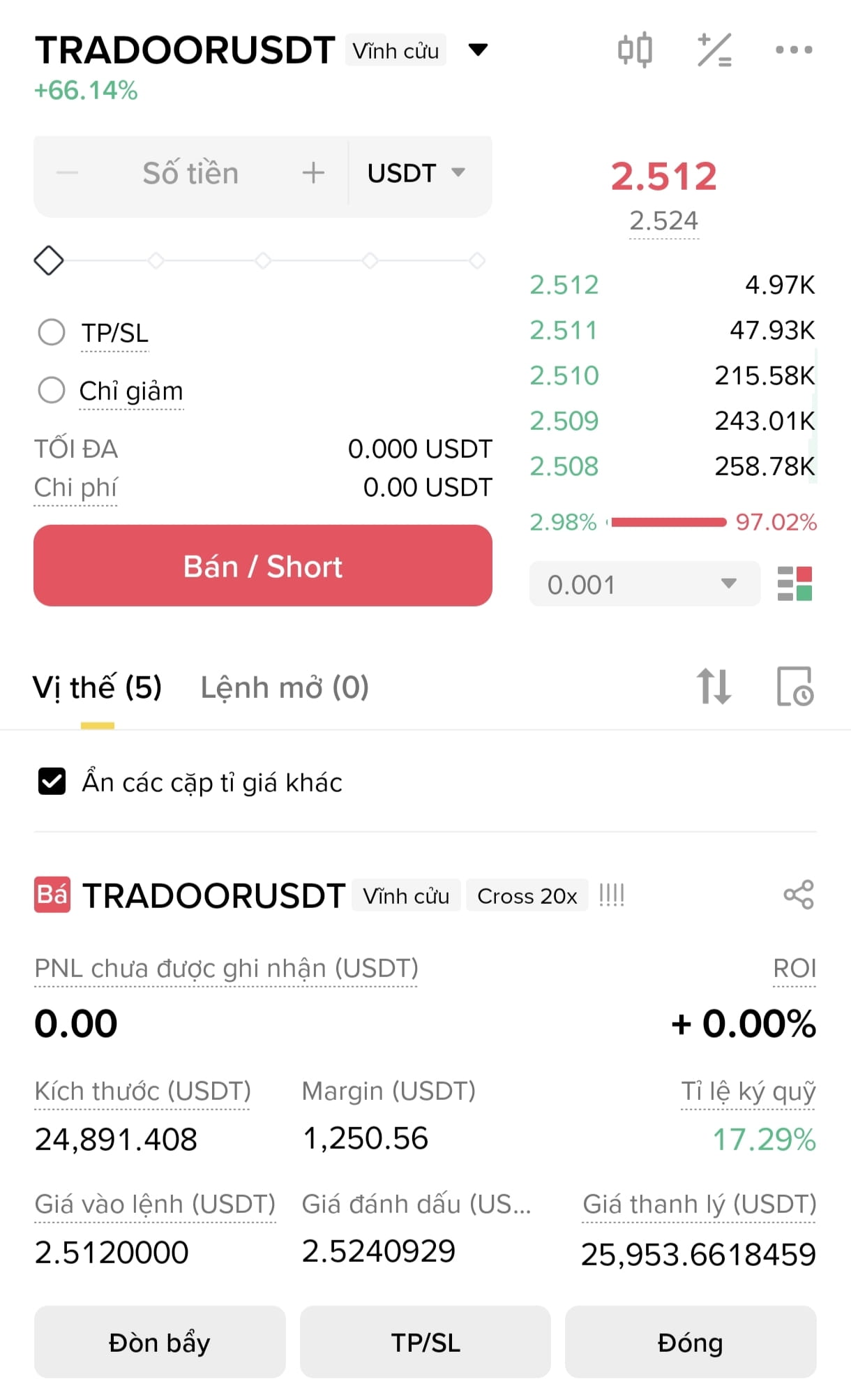Increase amount with the plus stepper
Screen dimensions: 851x1400
pos(313,172)
